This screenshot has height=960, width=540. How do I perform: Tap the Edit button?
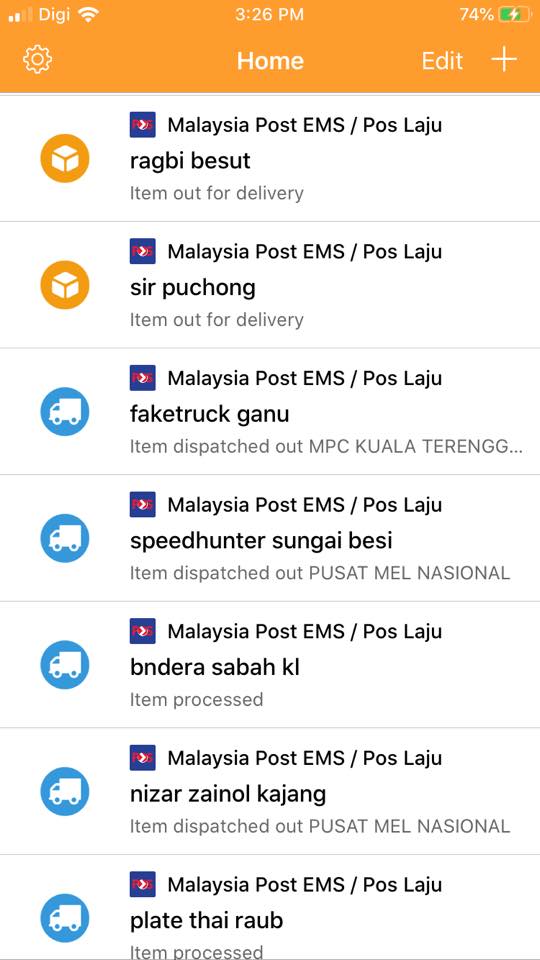pyautogui.click(x=442, y=61)
